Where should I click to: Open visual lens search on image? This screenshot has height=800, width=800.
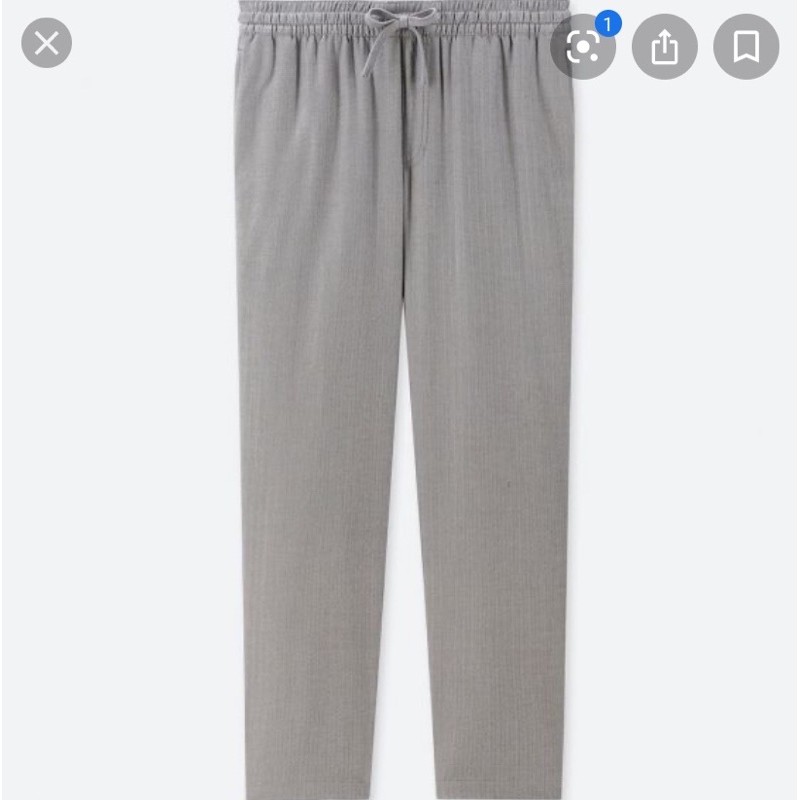(x=583, y=46)
